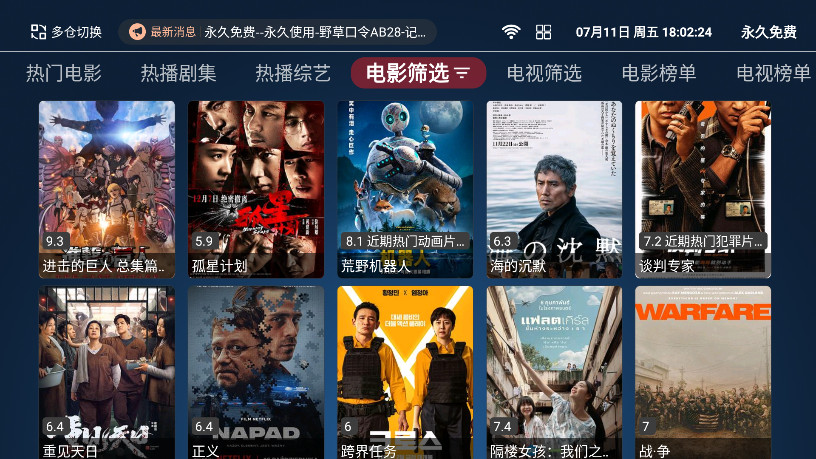Switch to the 热播剧集 tab
The image size is (816, 459).
pyautogui.click(x=178, y=73)
